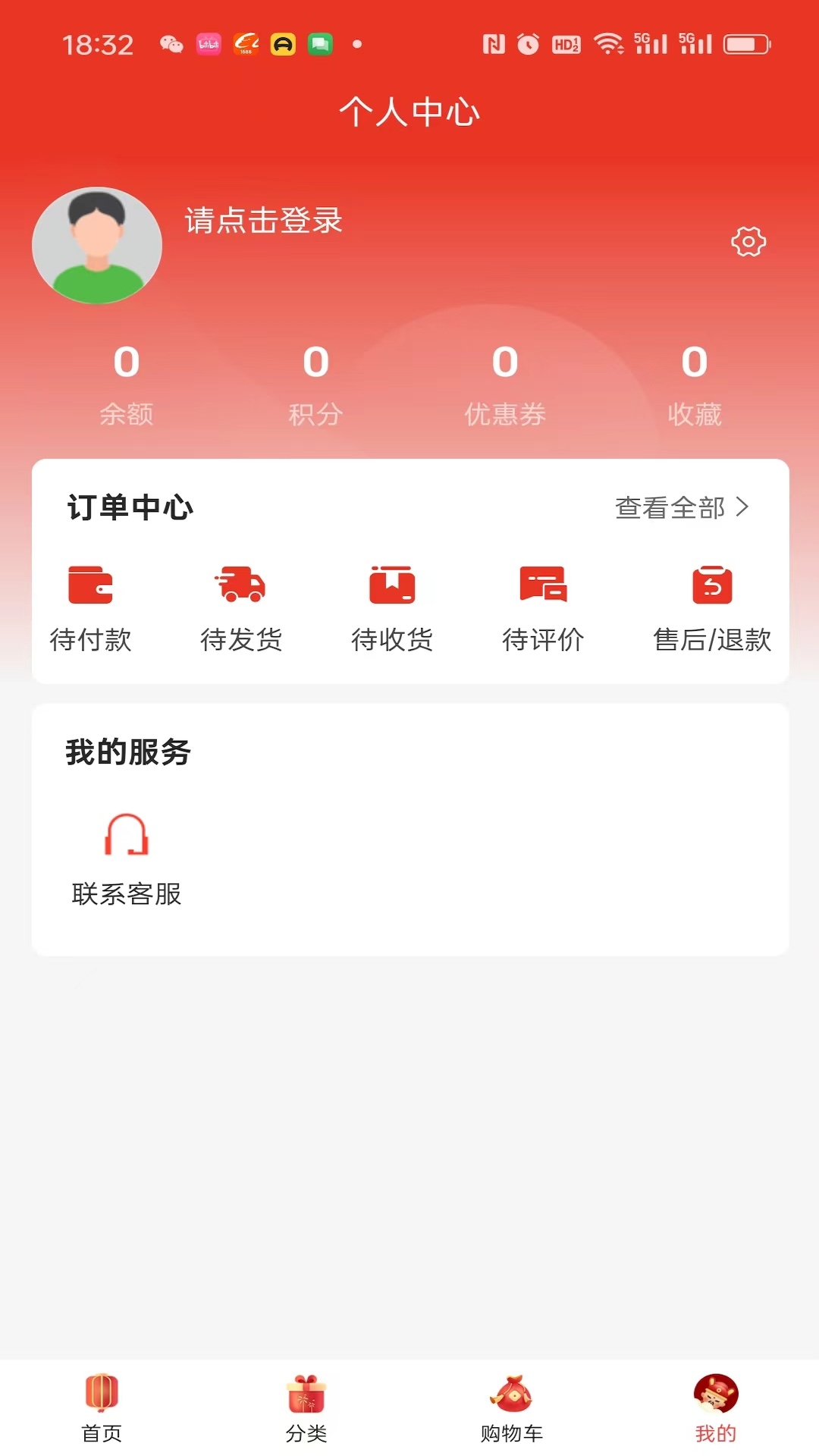Open the settings gear icon

(748, 243)
